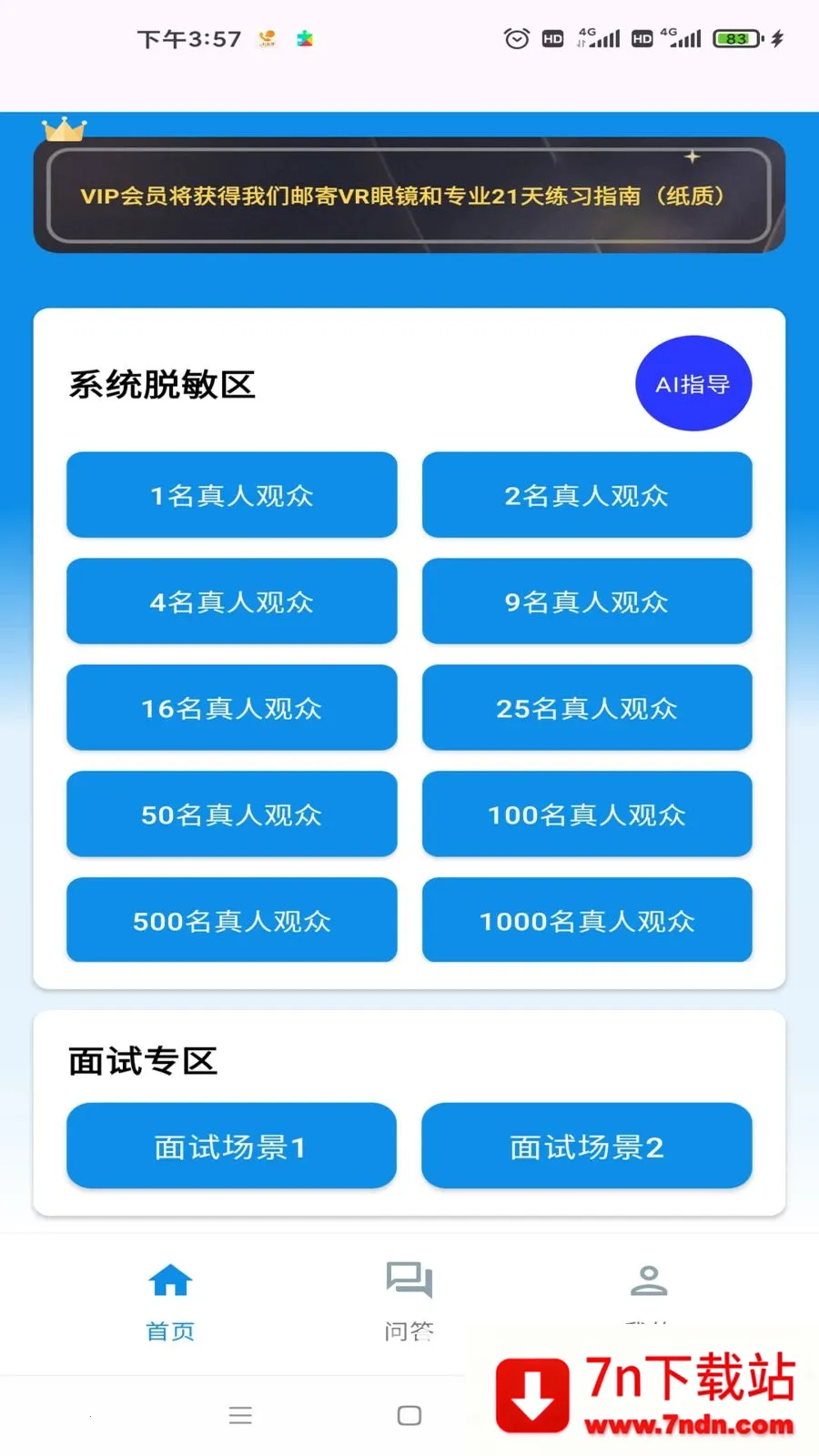819x1456 pixels.
Task: Open the VIP member banner message
Action: coord(408,195)
